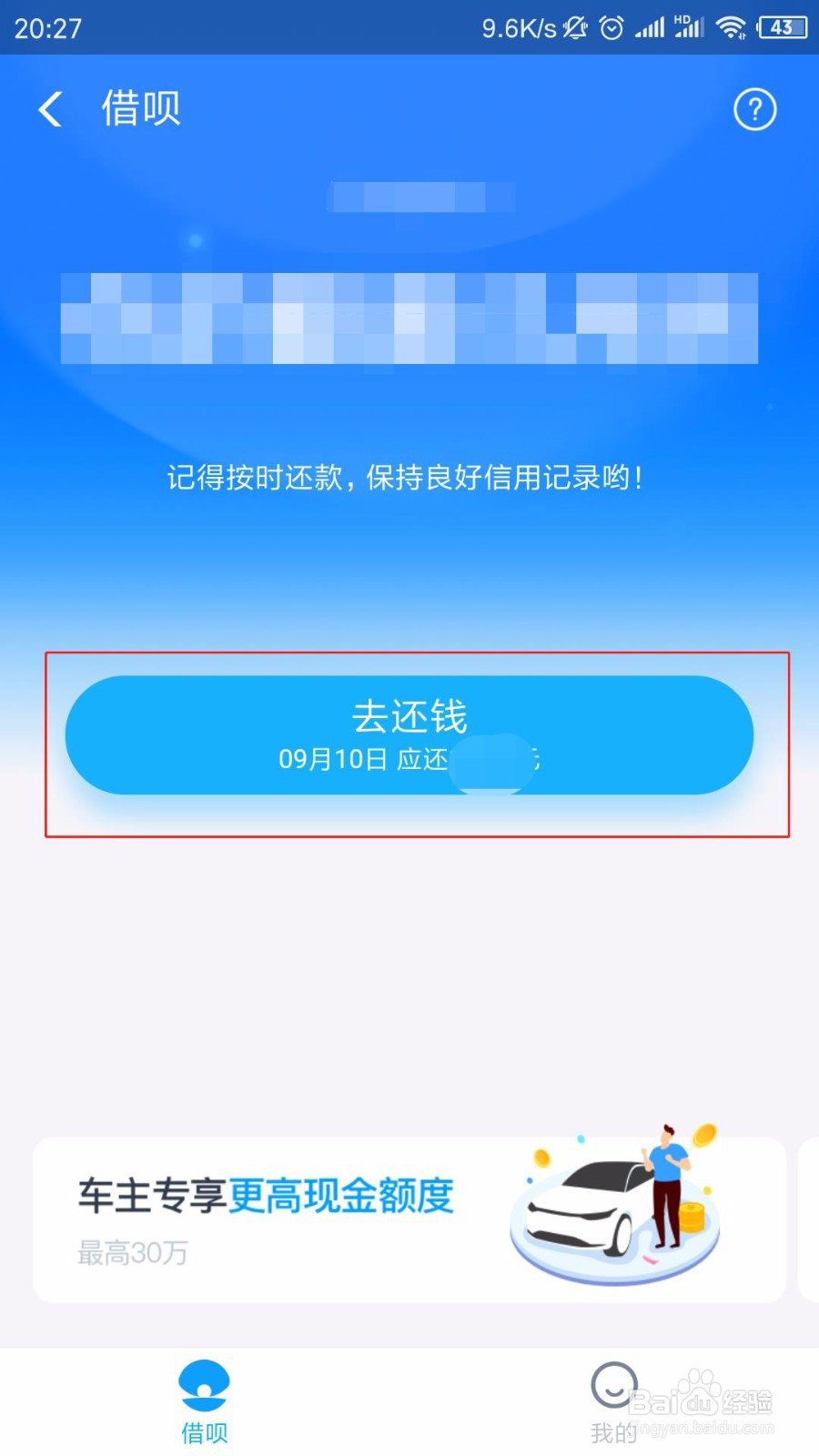Tap the cellular signal bars icon
Image resolution: width=819 pixels, height=1456 pixels.
click(649, 28)
